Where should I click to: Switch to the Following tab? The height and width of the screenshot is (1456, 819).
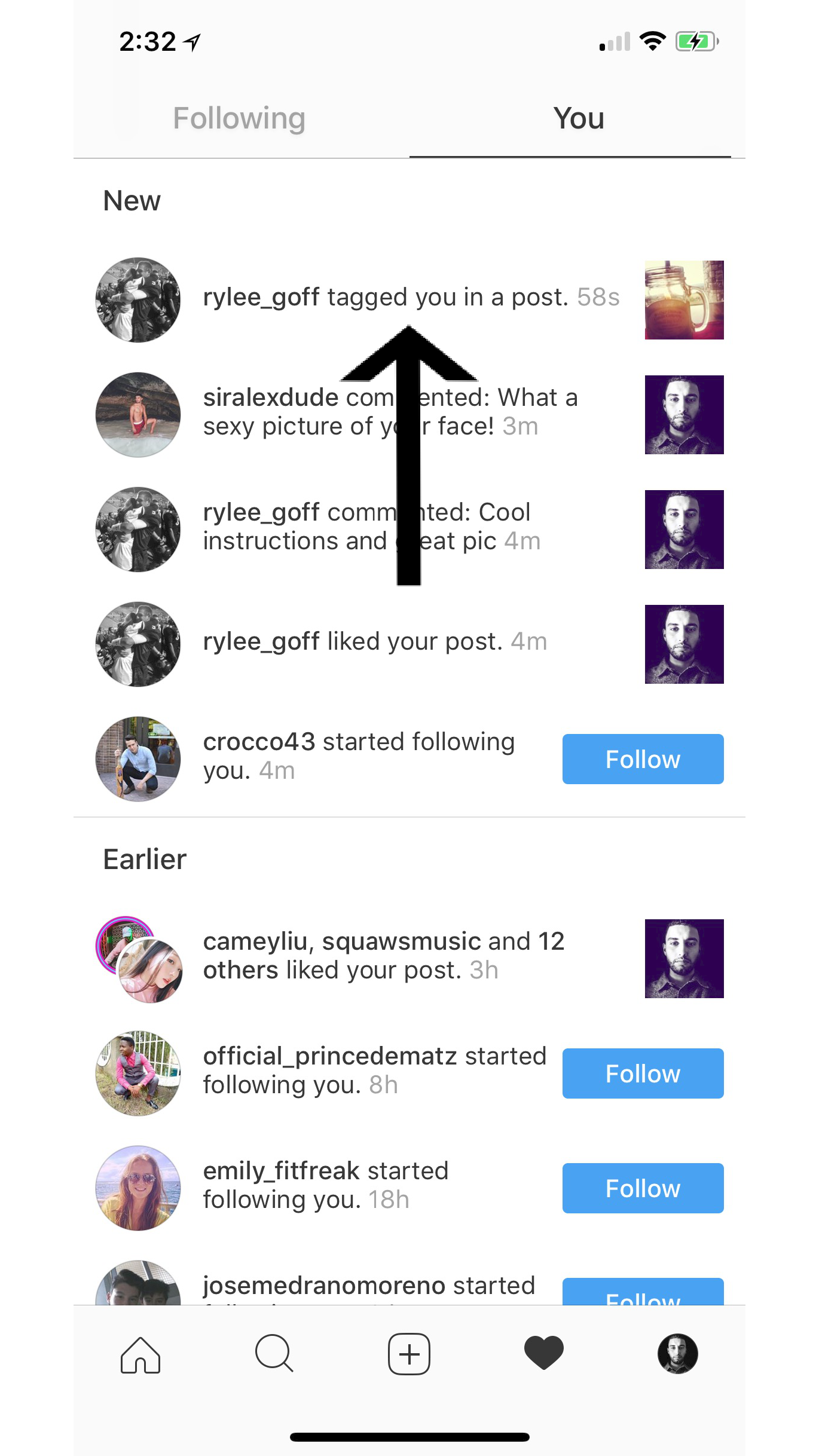239,118
